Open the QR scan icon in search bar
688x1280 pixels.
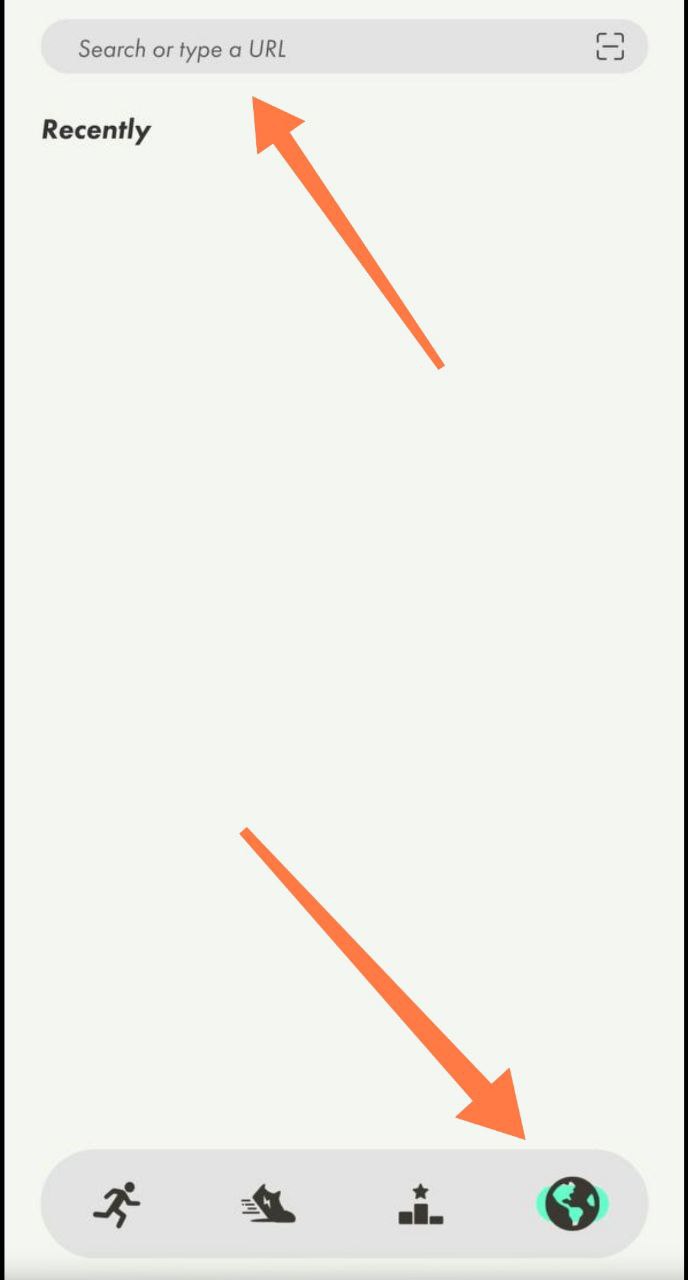610,47
